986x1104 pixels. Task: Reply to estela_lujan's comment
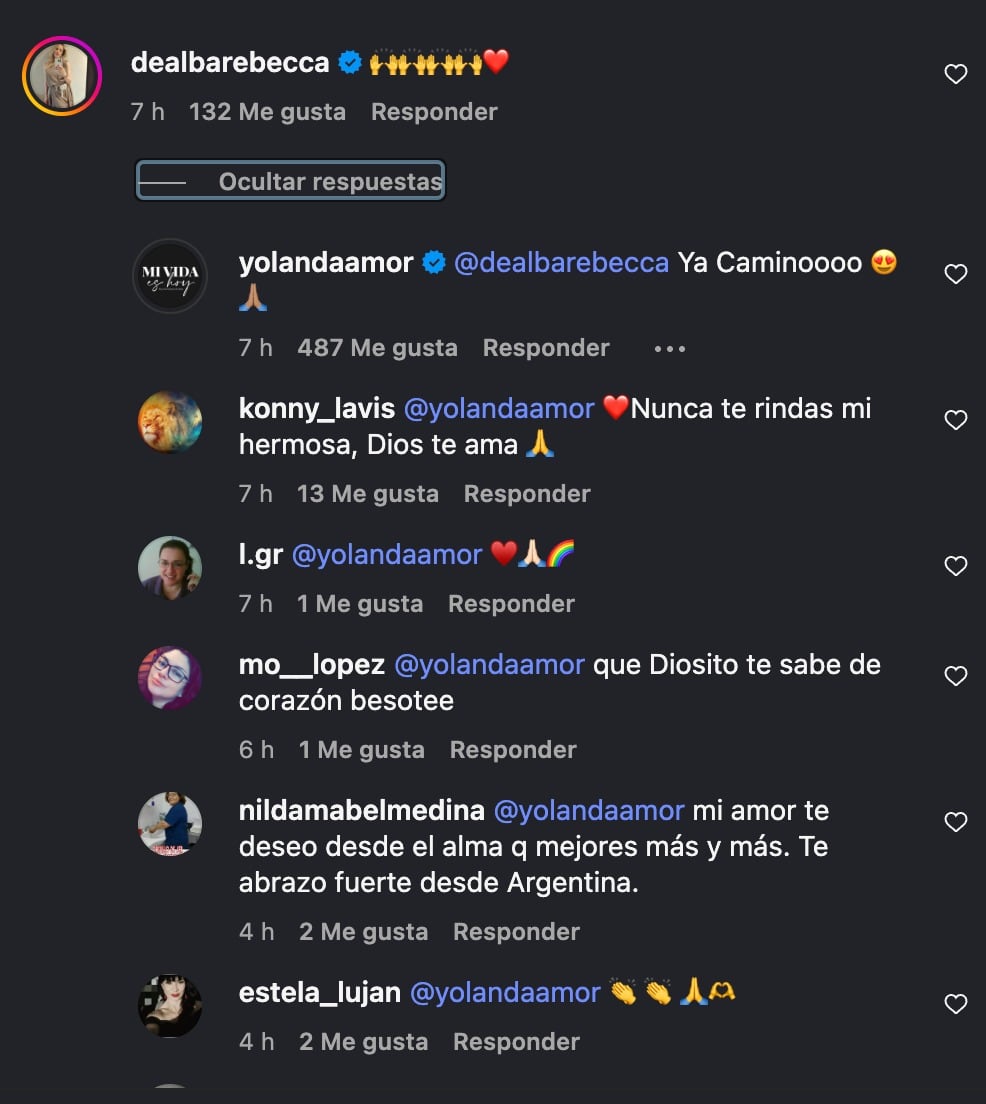point(516,1042)
